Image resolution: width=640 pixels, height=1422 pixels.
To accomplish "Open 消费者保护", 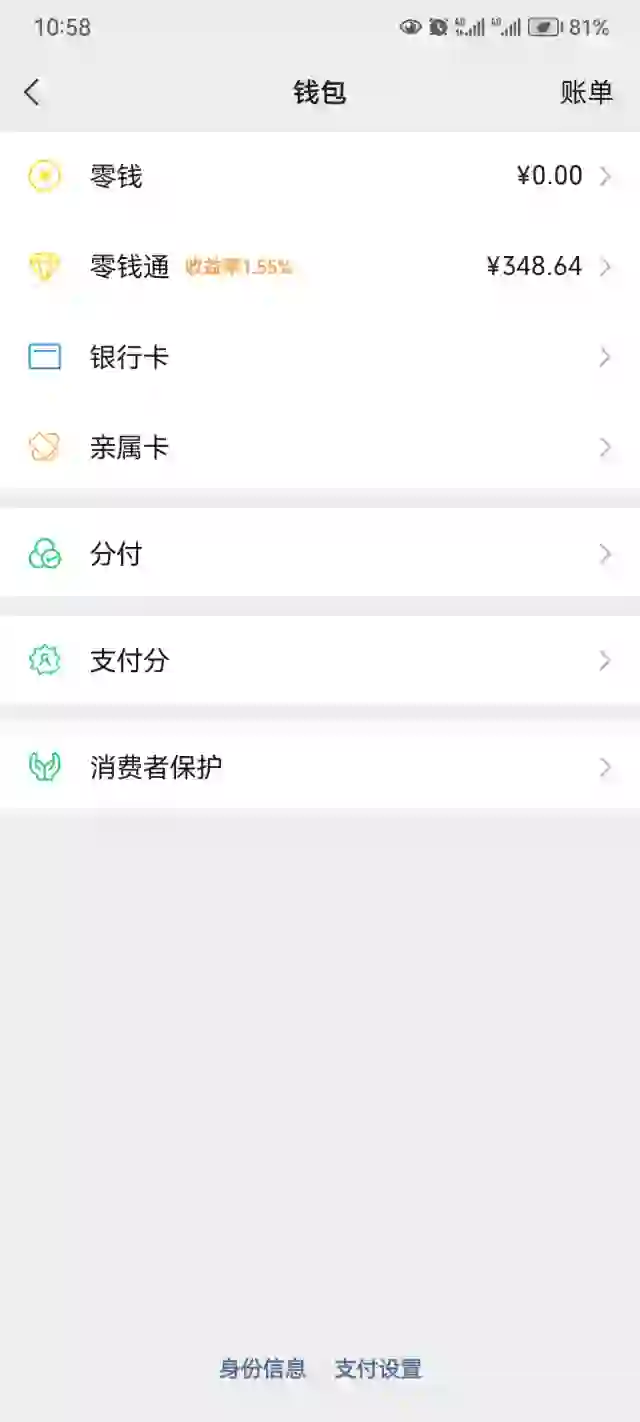I will coord(320,768).
